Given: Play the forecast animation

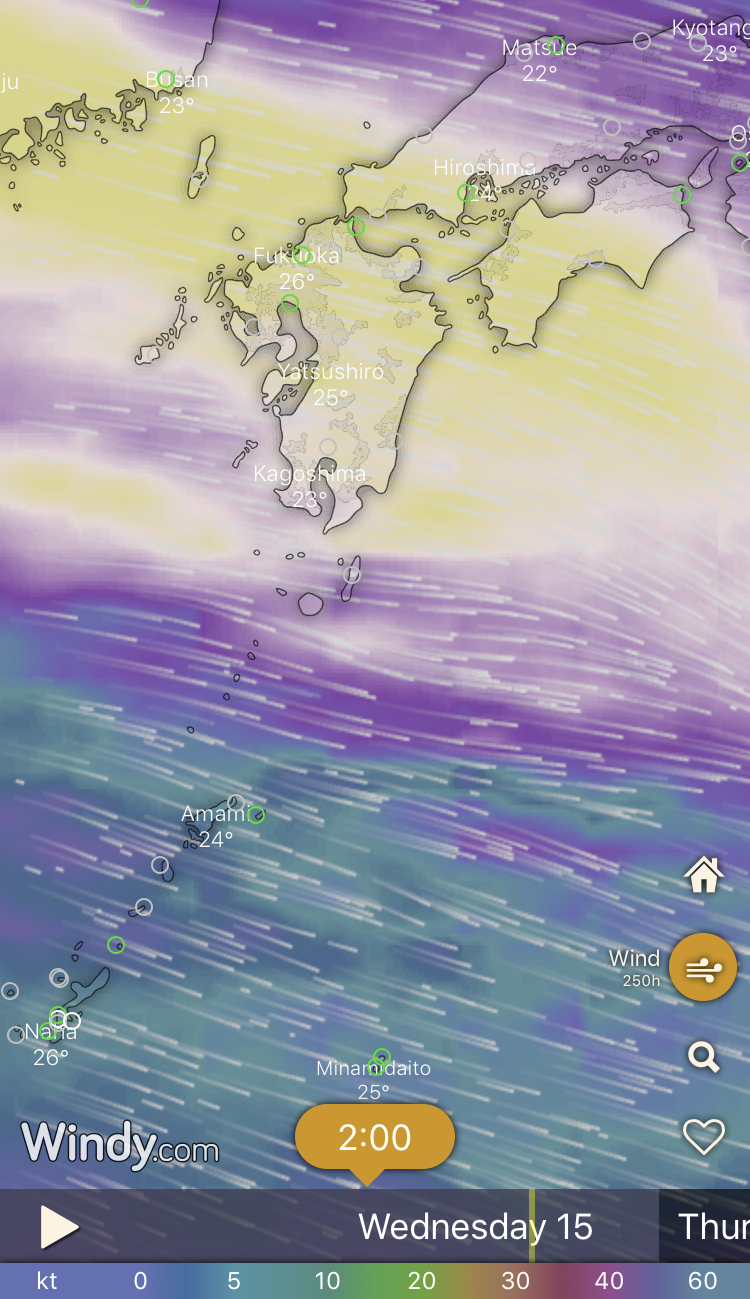Looking at the screenshot, I should tap(58, 1227).
